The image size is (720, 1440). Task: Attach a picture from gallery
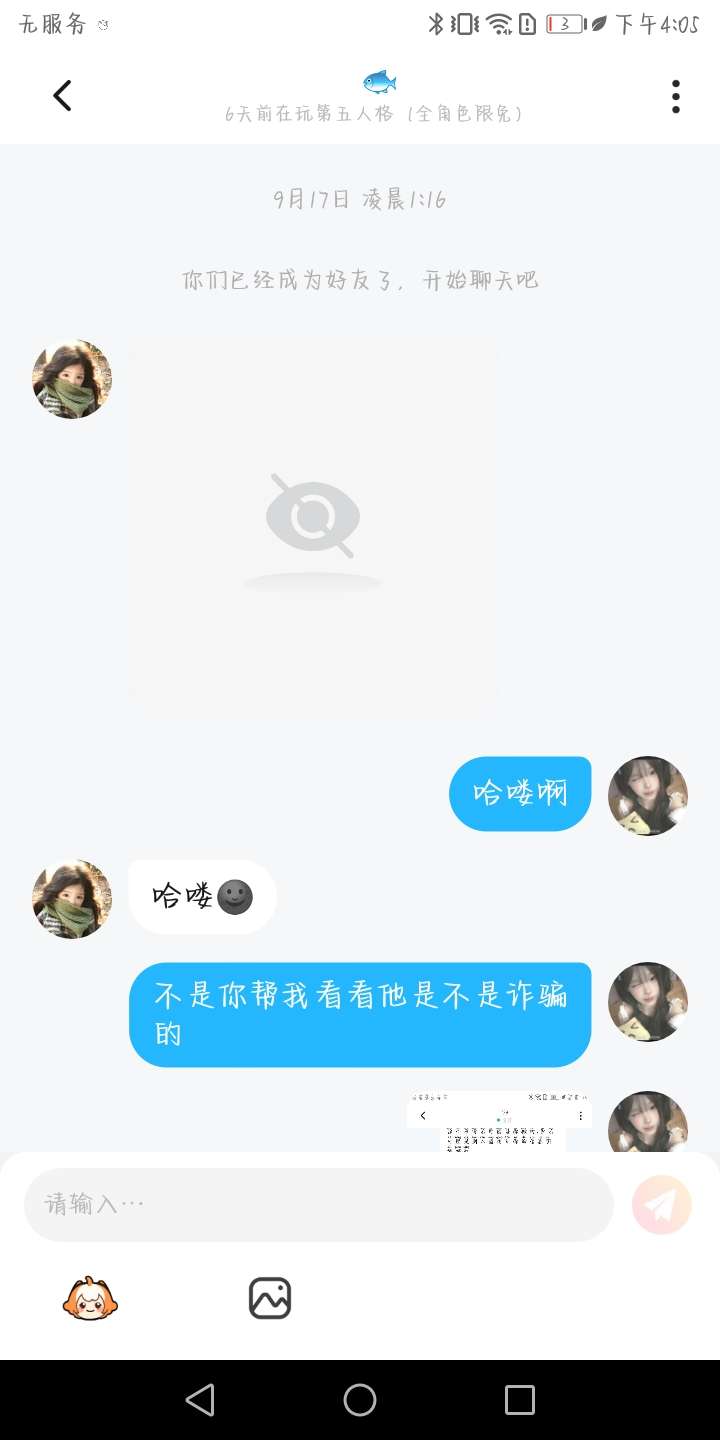pos(270,1299)
